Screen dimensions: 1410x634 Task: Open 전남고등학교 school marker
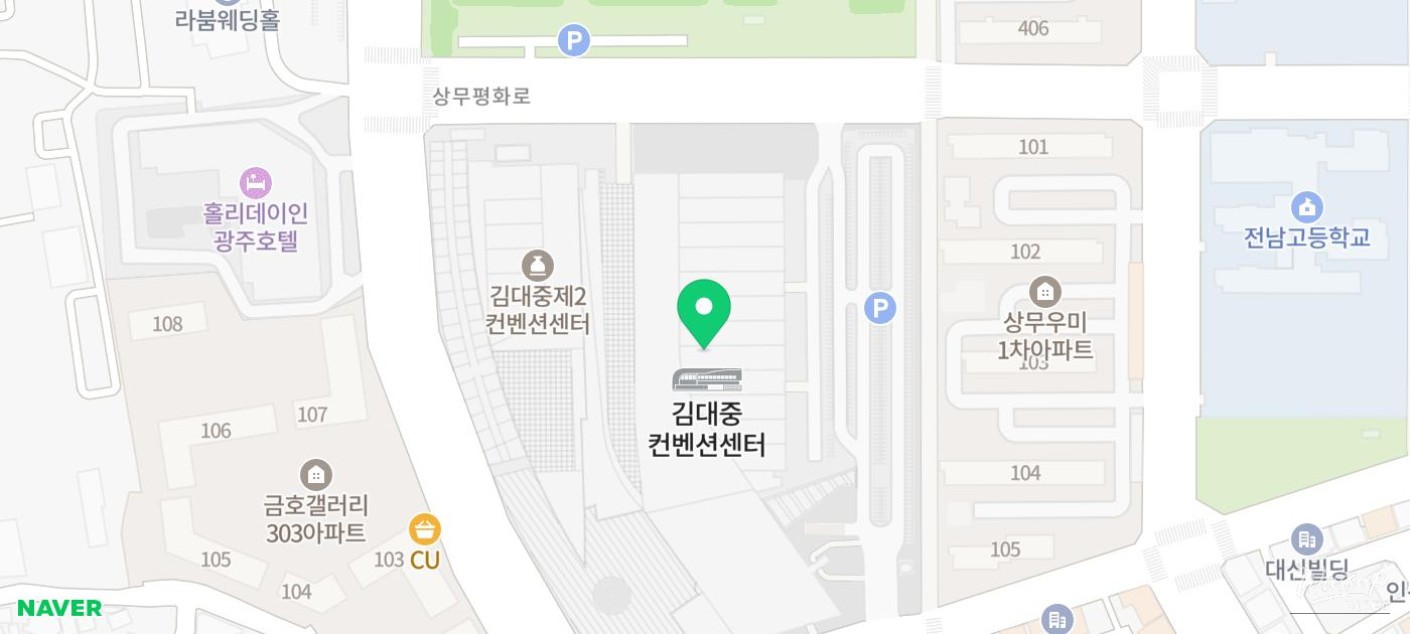click(x=1306, y=208)
